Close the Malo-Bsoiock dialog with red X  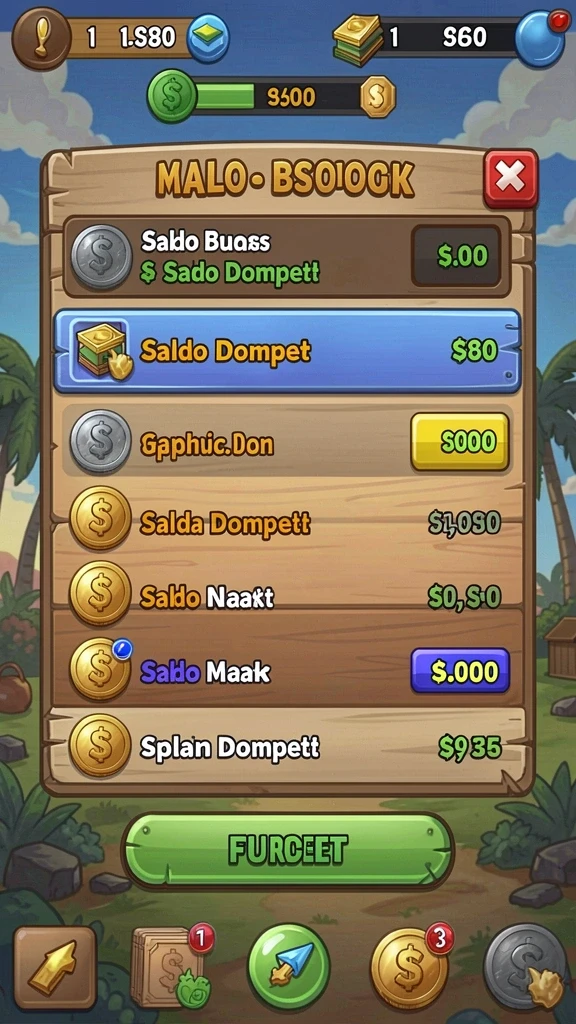click(x=511, y=179)
